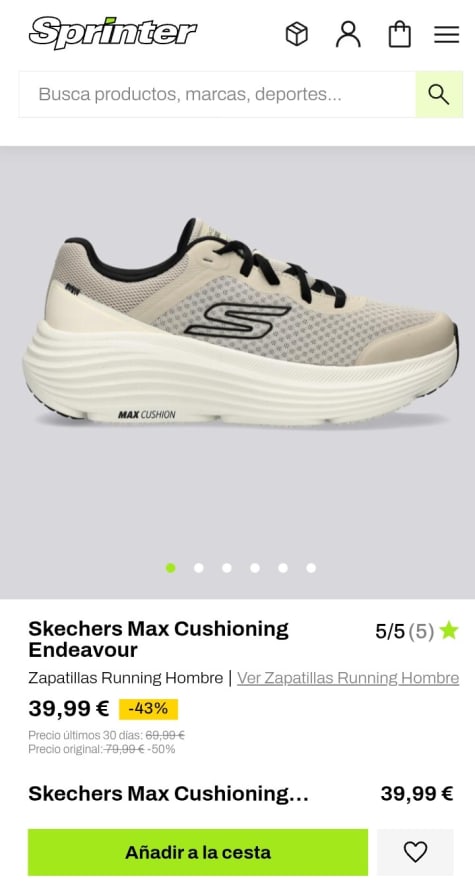Open the user account icon
Image resolution: width=475 pixels, height=893 pixels.
pos(348,35)
